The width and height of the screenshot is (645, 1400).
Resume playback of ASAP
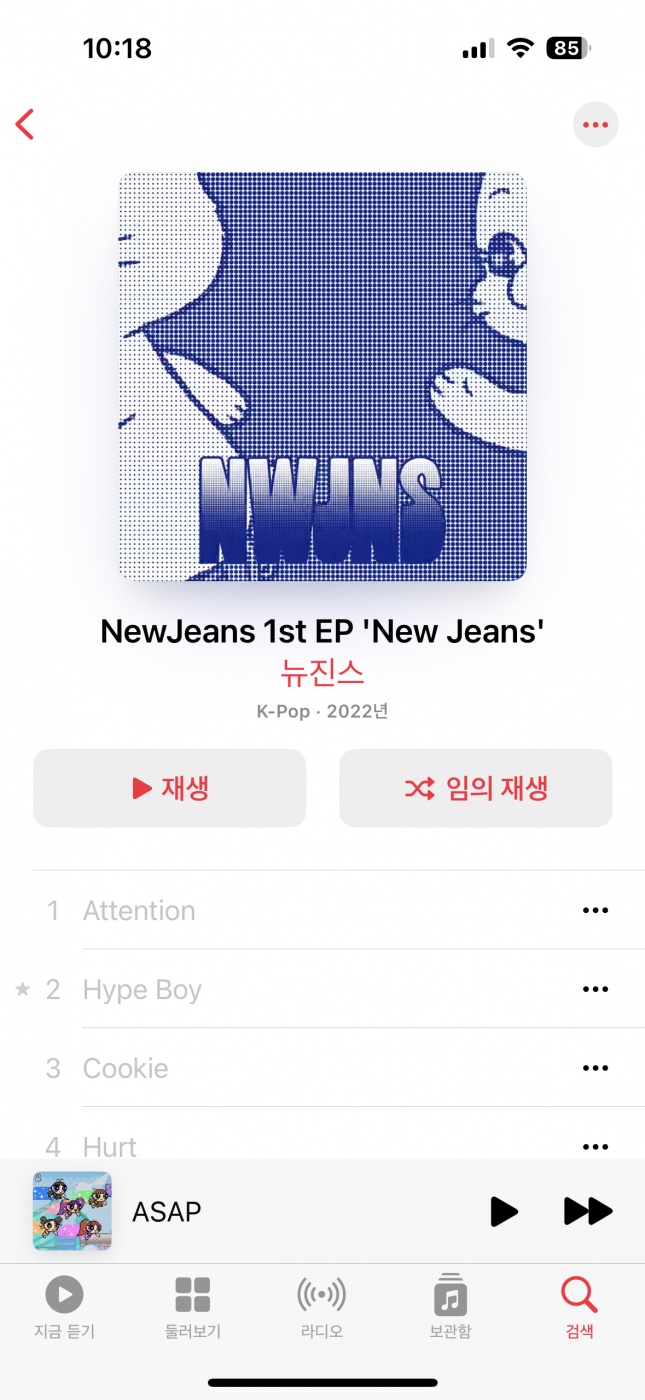504,1211
